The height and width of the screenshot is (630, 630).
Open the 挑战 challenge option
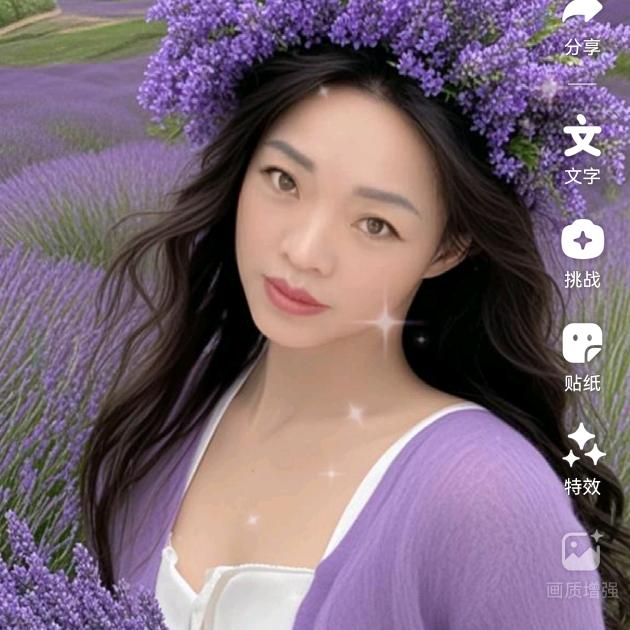(x=583, y=239)
